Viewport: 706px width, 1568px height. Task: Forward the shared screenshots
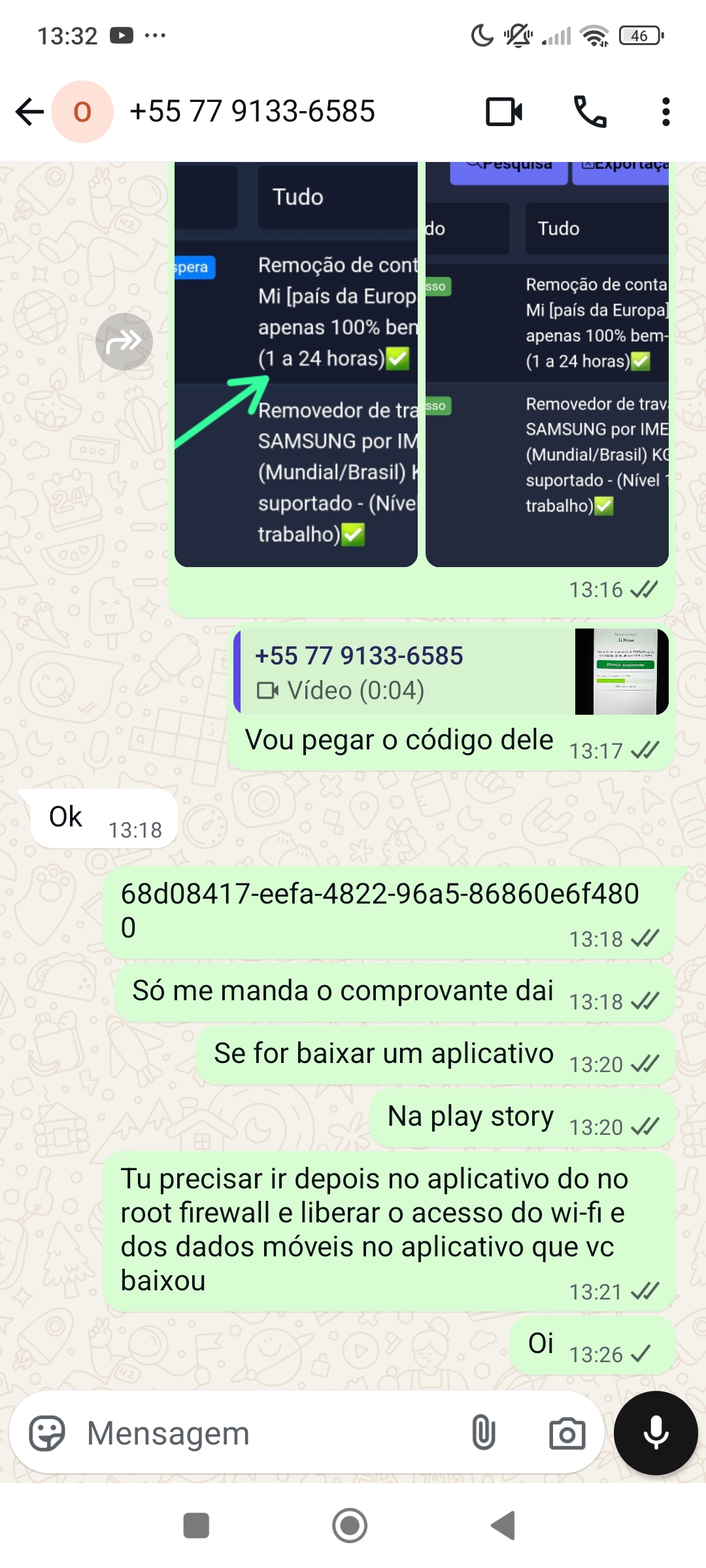(x=124, y=342)
